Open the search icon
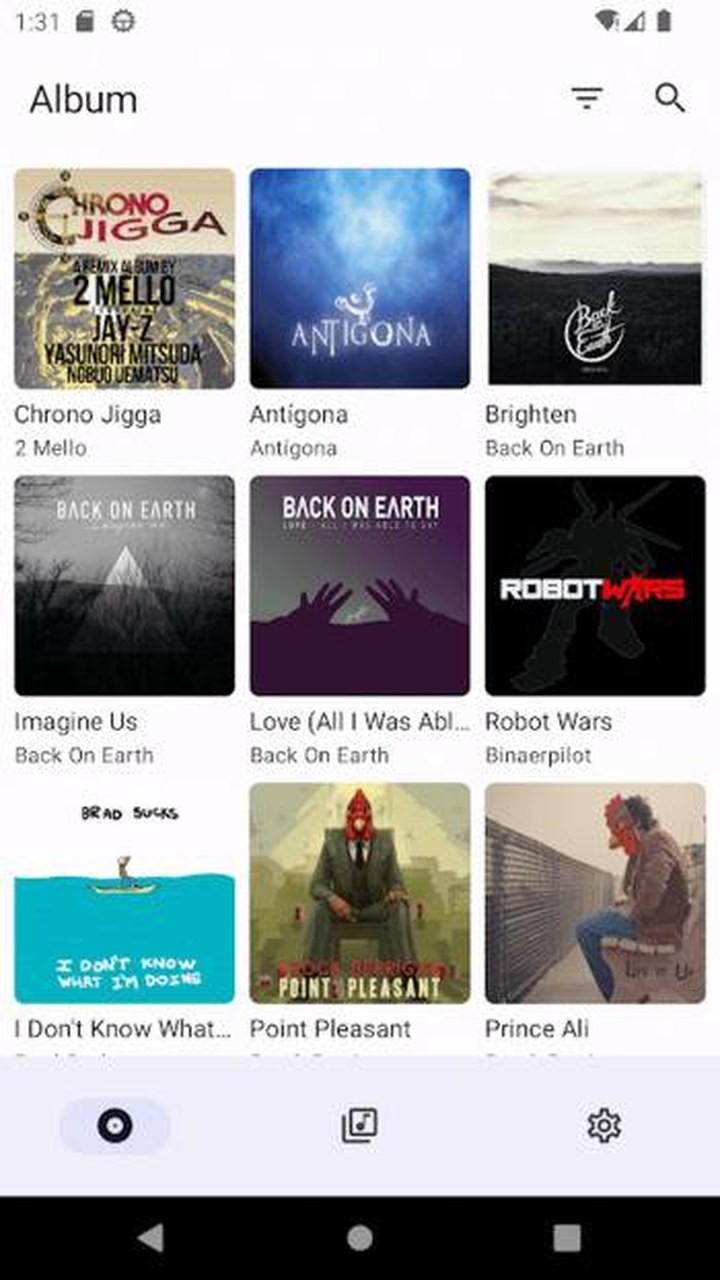This screenshot has height=1280, width=720. tap(670, 98)
